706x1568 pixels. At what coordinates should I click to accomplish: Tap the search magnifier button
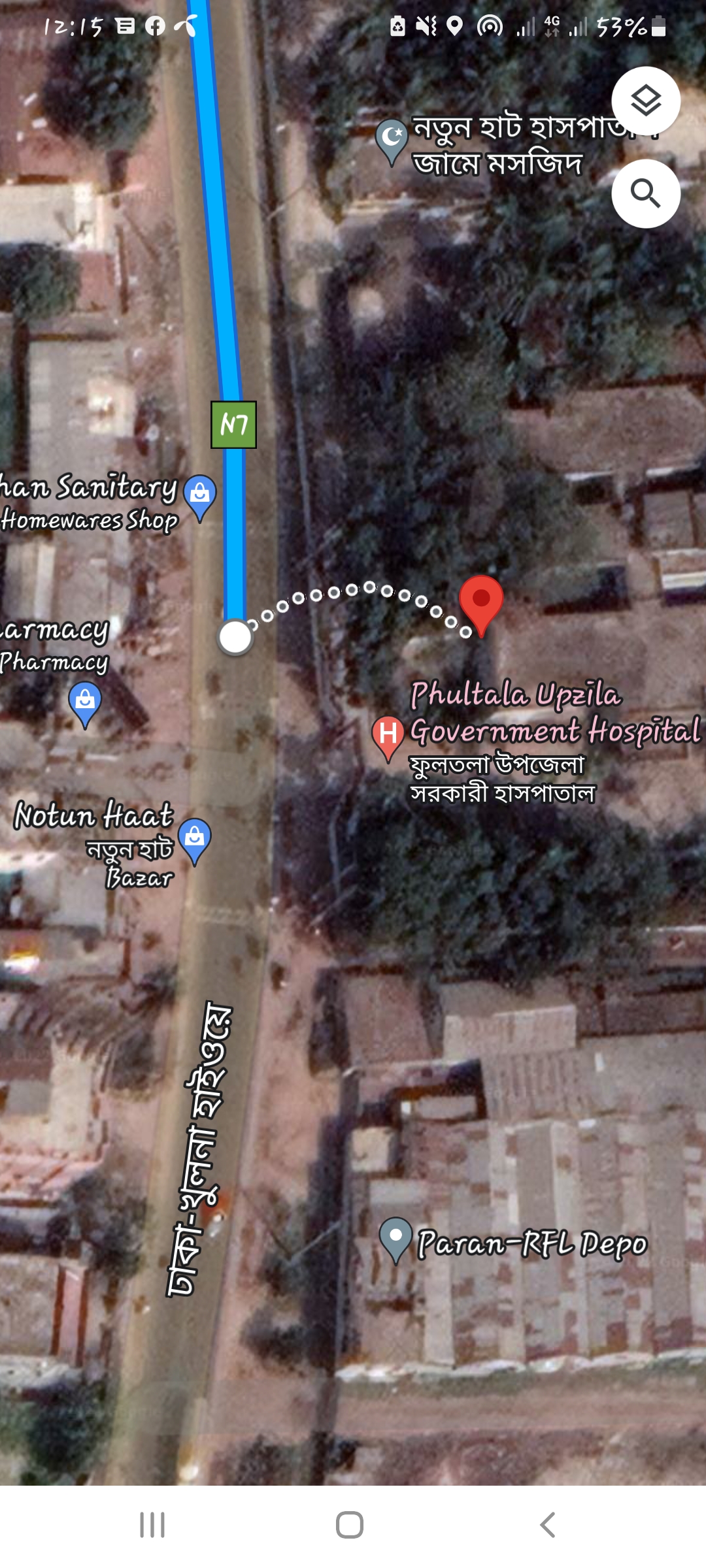(x=645, y=193)
